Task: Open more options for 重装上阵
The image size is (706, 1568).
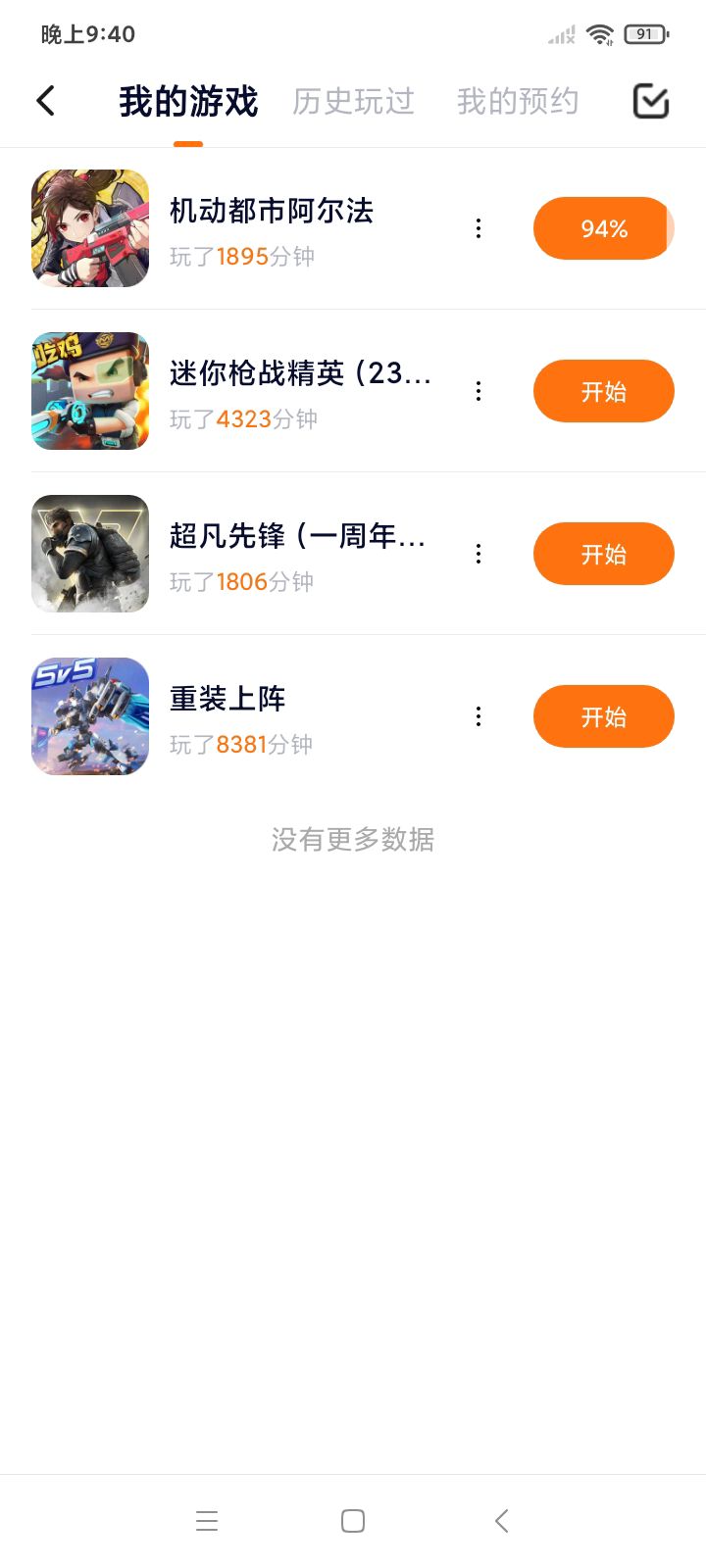Action: (479, 716)
